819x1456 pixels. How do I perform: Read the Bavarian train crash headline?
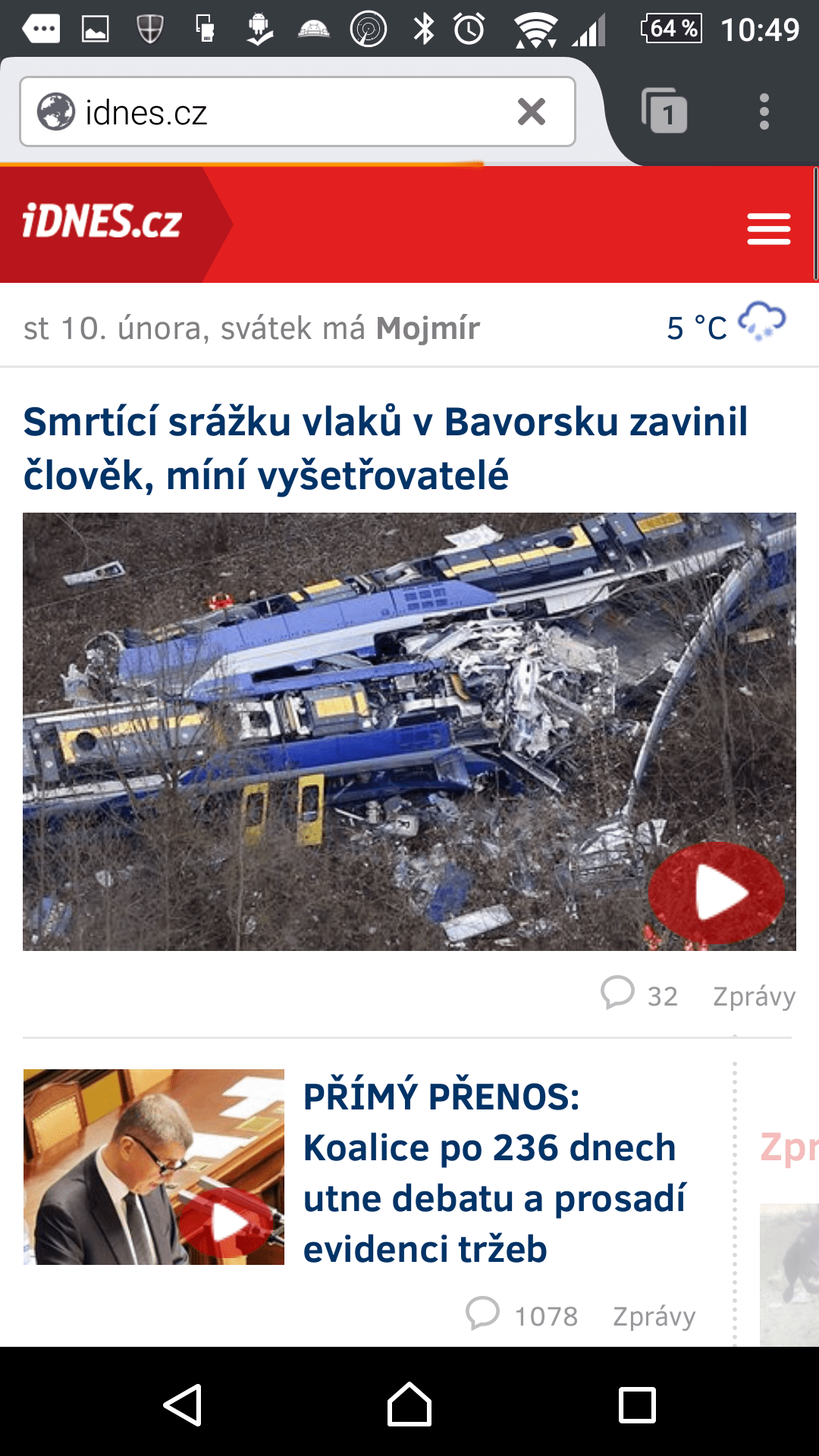point(385,448)
